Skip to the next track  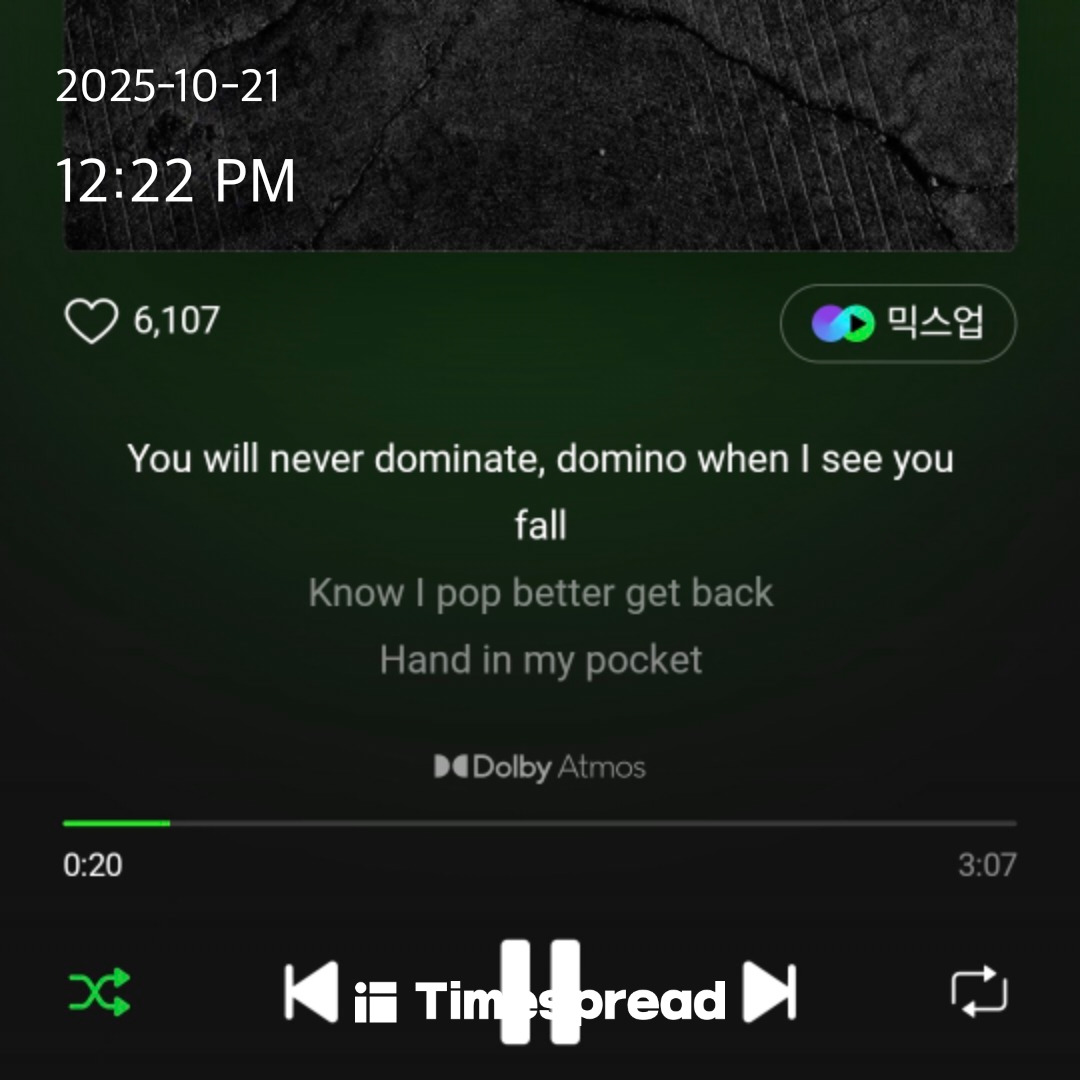tap(771, 992)
